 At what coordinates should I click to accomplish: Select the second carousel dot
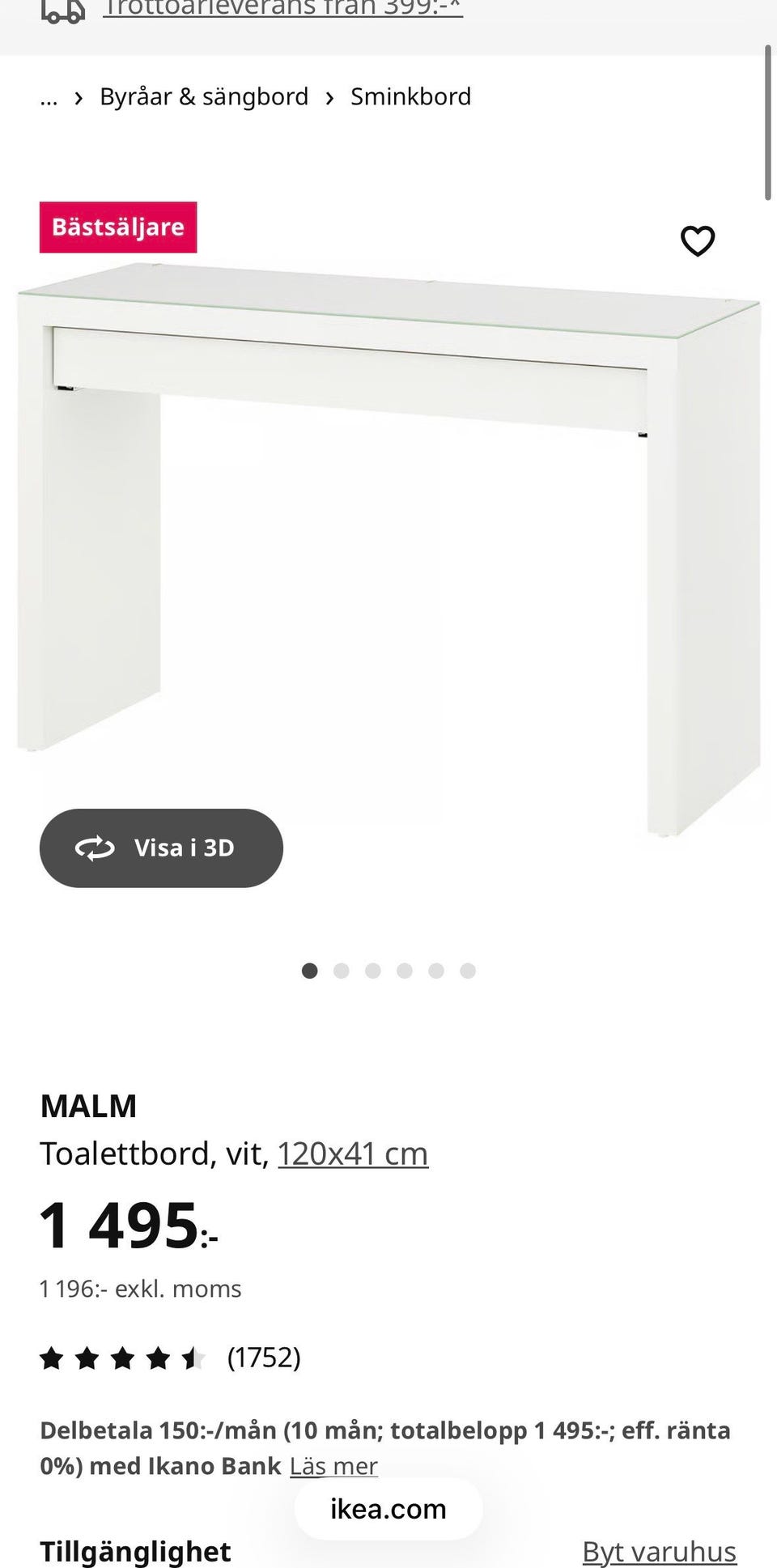point(341,971)
